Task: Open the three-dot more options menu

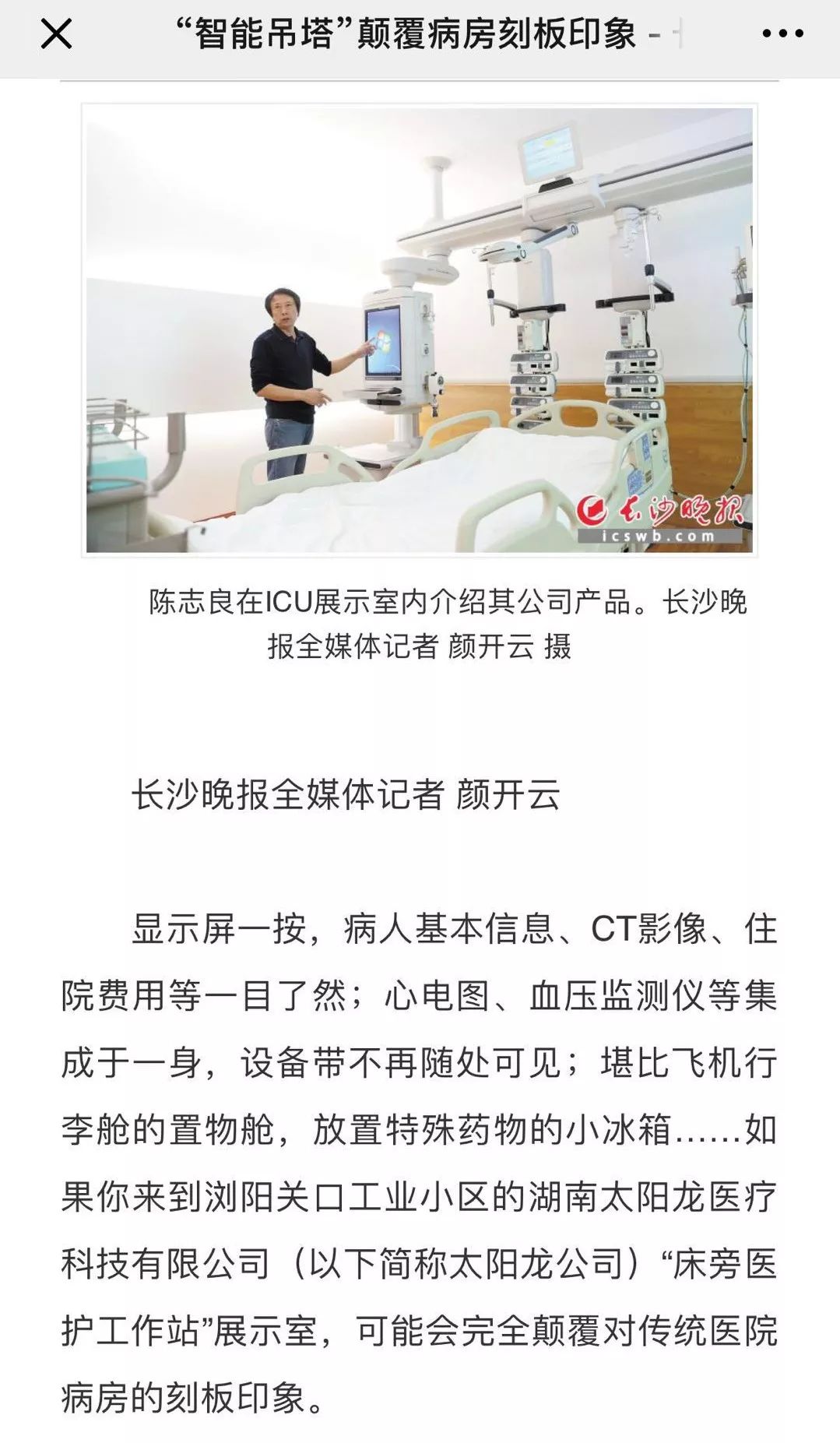Action: [782, 34]
